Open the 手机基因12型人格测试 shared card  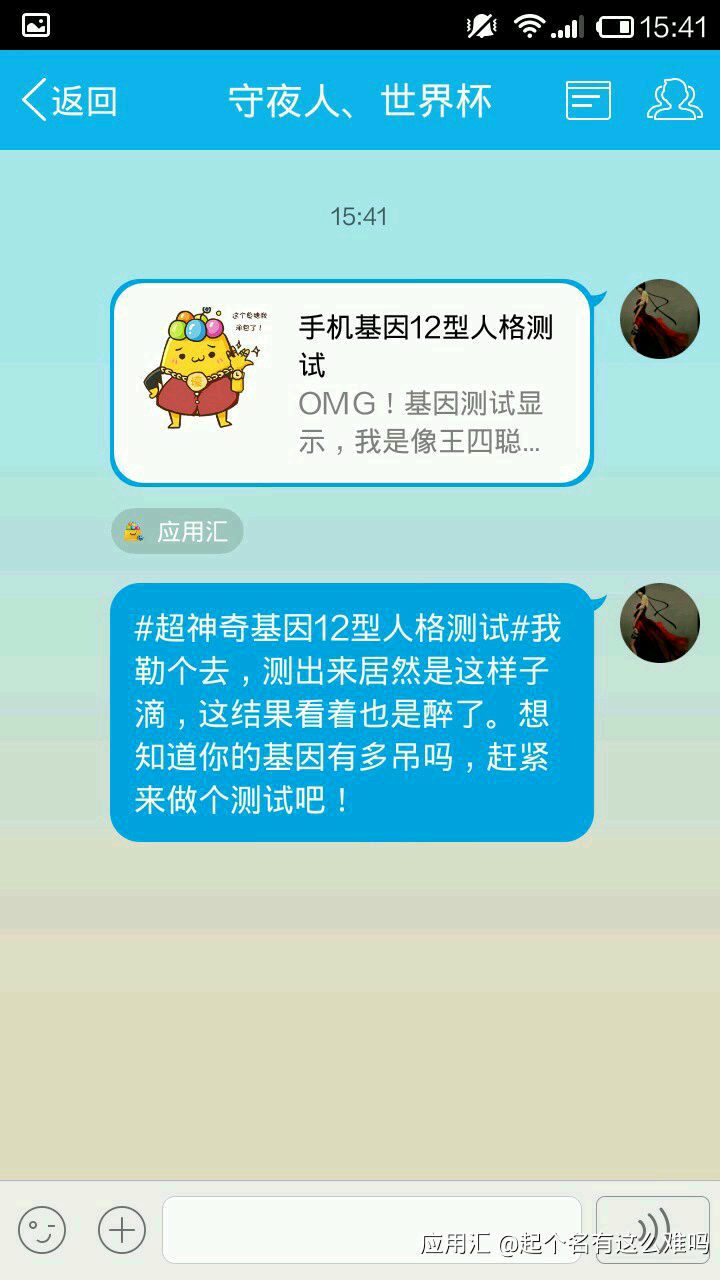[x=352, y=383]
